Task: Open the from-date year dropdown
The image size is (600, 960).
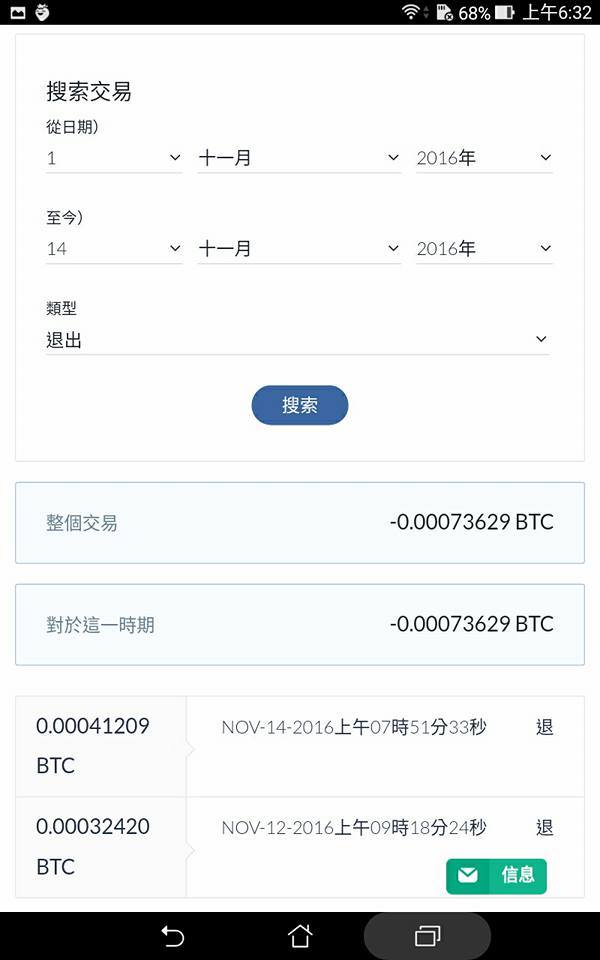Action: click(484, 158)
